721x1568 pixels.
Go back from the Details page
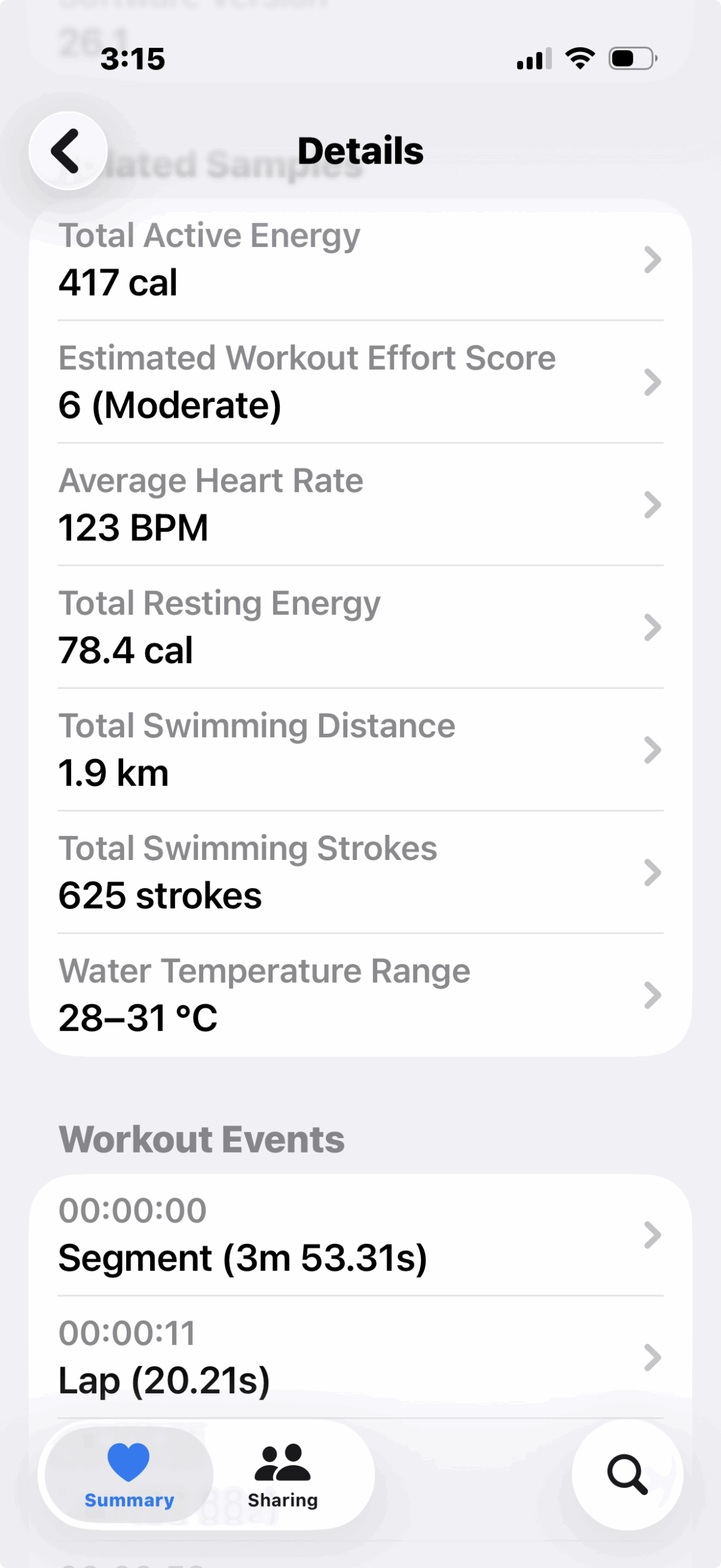pyautogui.click(x=68, y=151)
